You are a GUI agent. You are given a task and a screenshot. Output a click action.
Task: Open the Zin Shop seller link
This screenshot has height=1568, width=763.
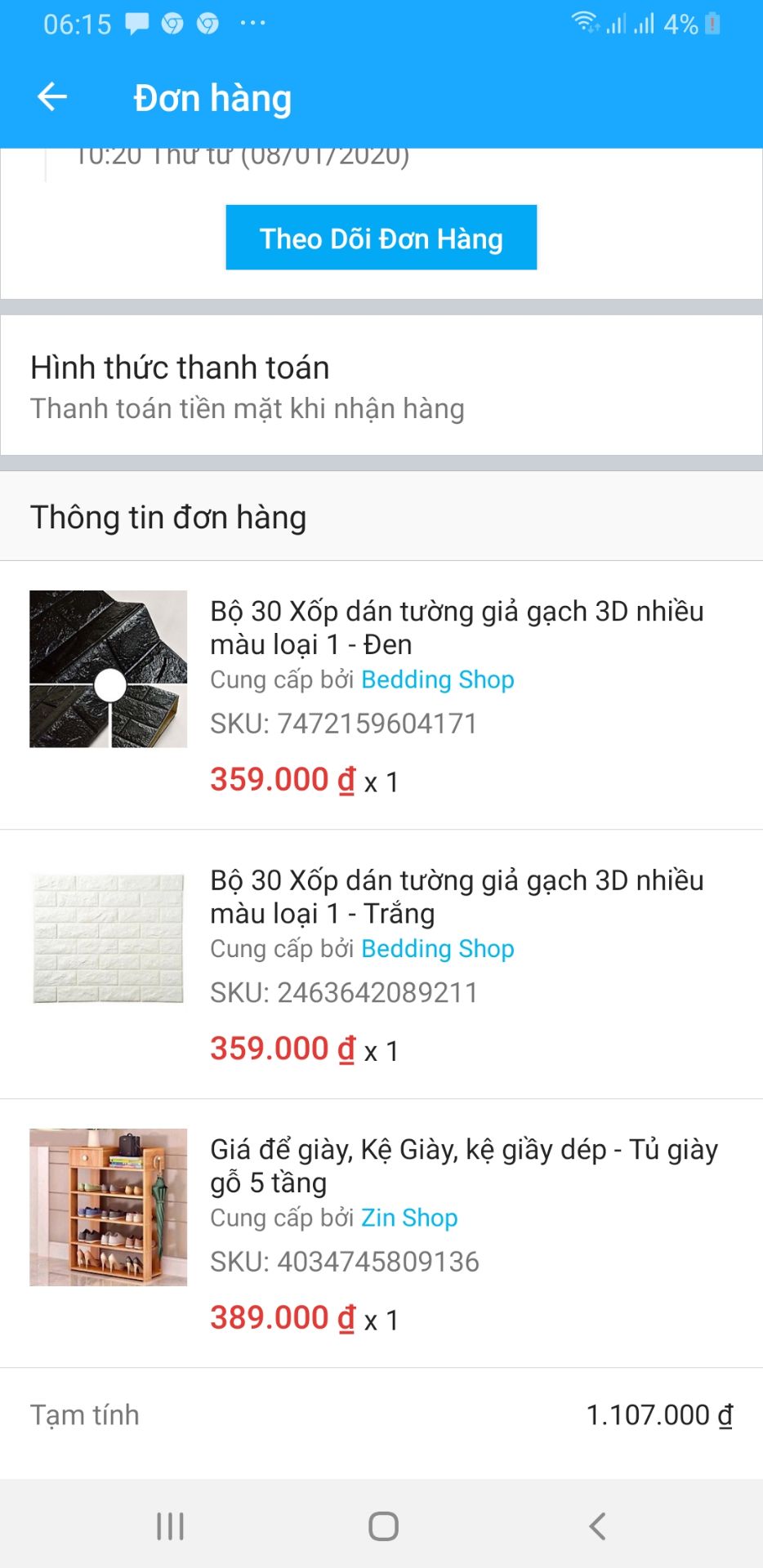[409, 1218]
